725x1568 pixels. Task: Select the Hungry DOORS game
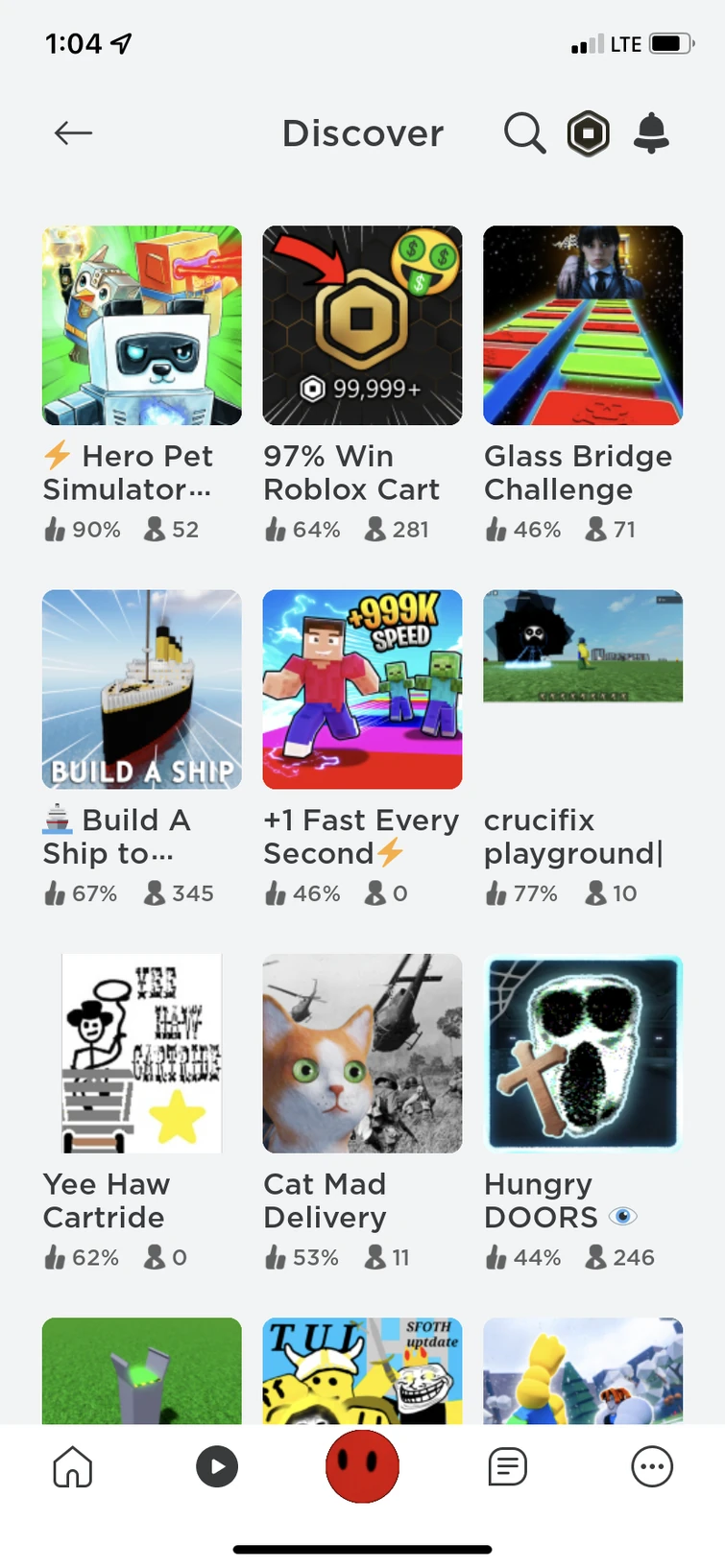click(583, 1053)
